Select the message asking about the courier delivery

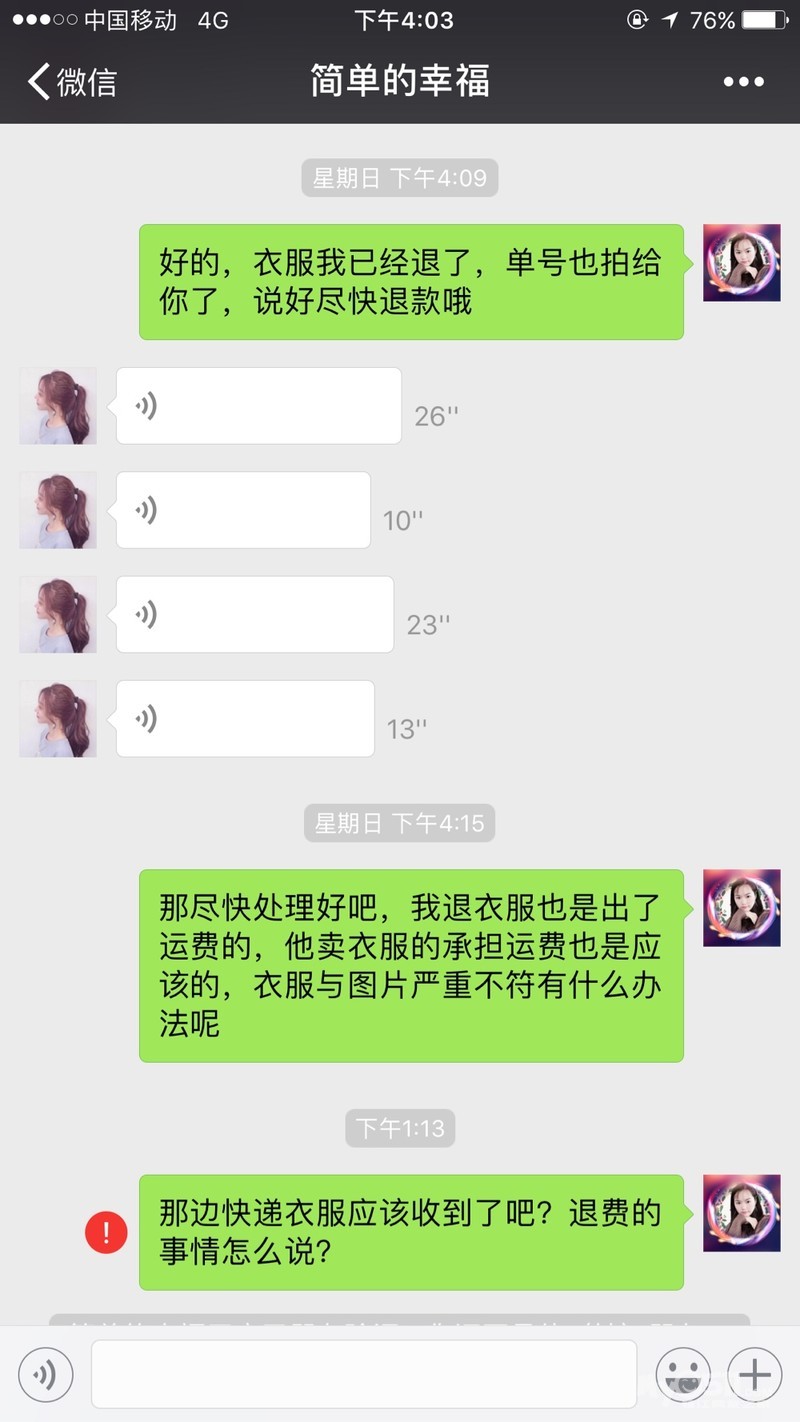(x=410, y=1232)
